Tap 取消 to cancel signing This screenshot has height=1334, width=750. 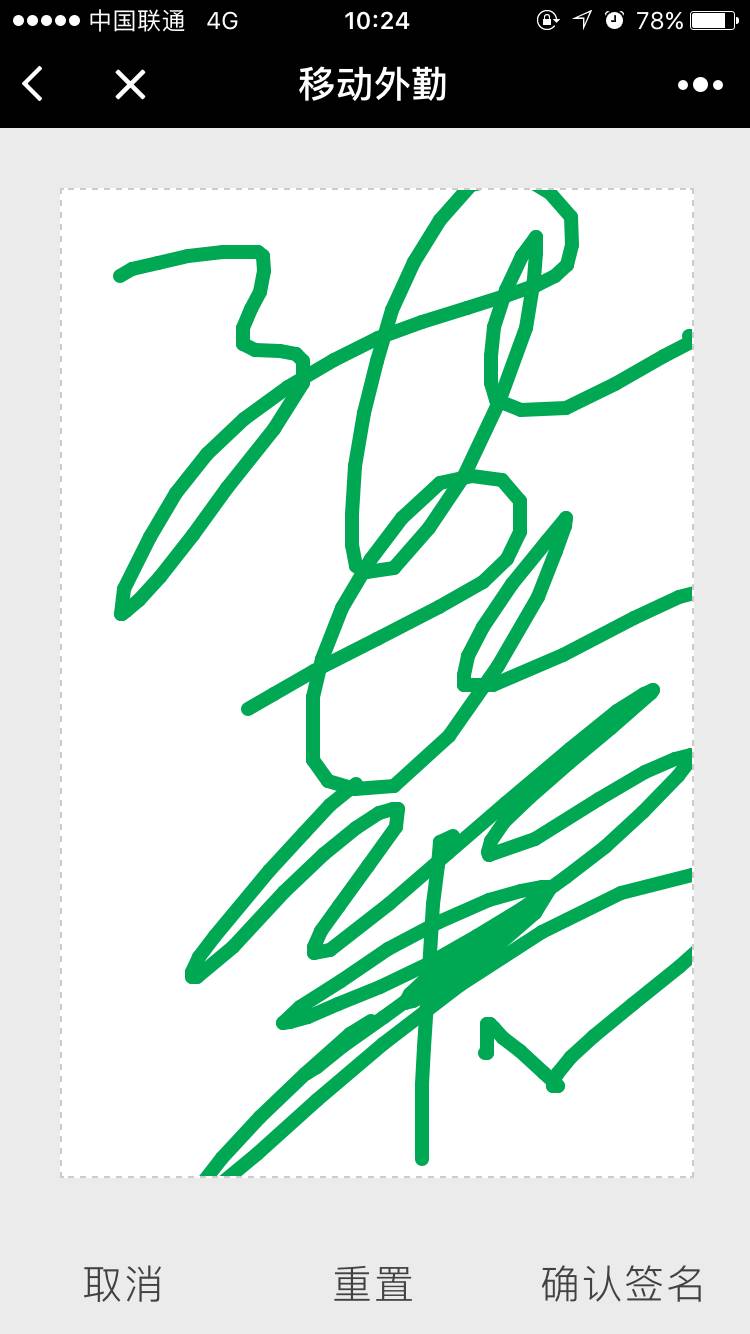pyautogui.click(x=123, y=1283)
